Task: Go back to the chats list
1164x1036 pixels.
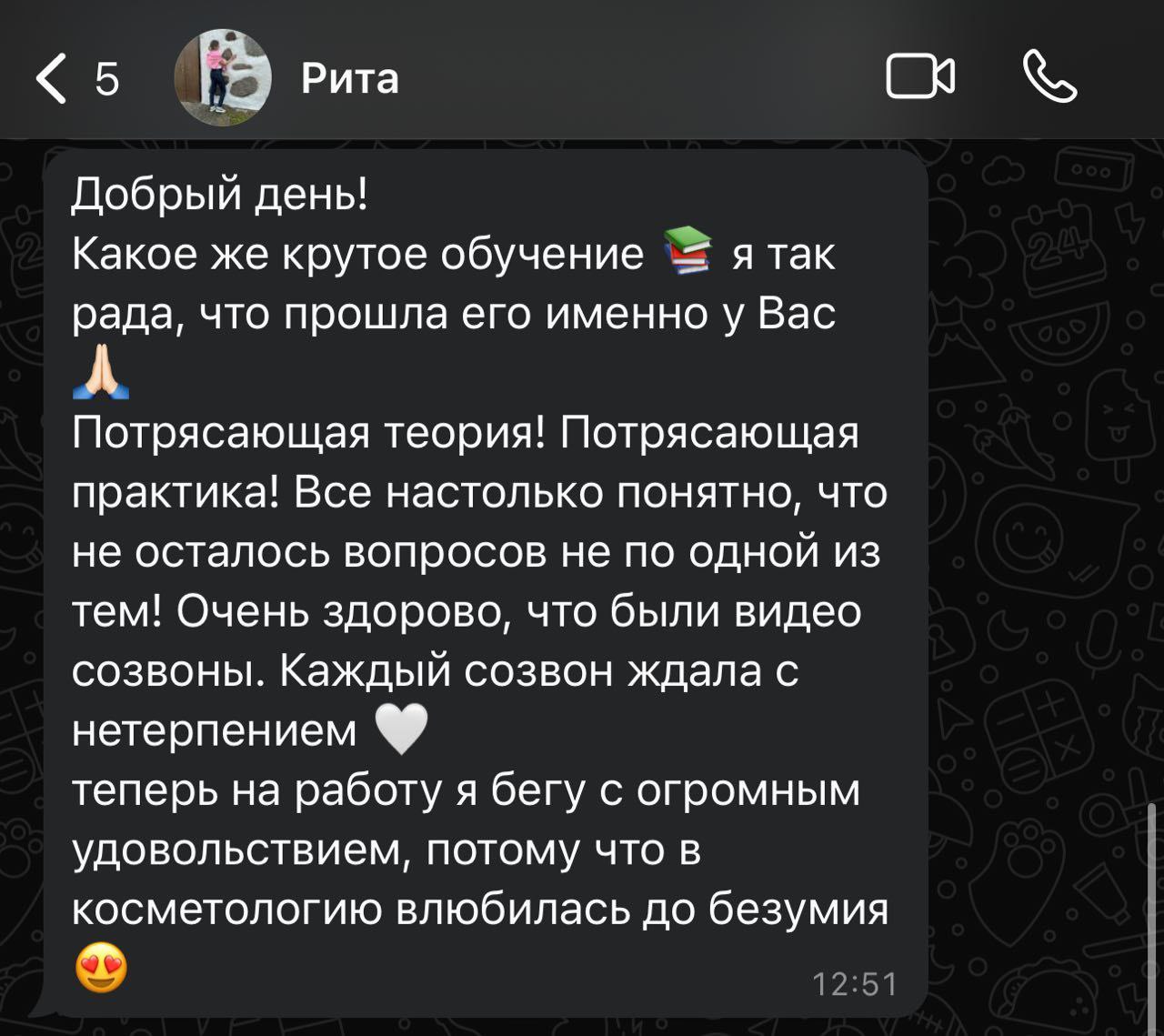Action: (55, 79)
